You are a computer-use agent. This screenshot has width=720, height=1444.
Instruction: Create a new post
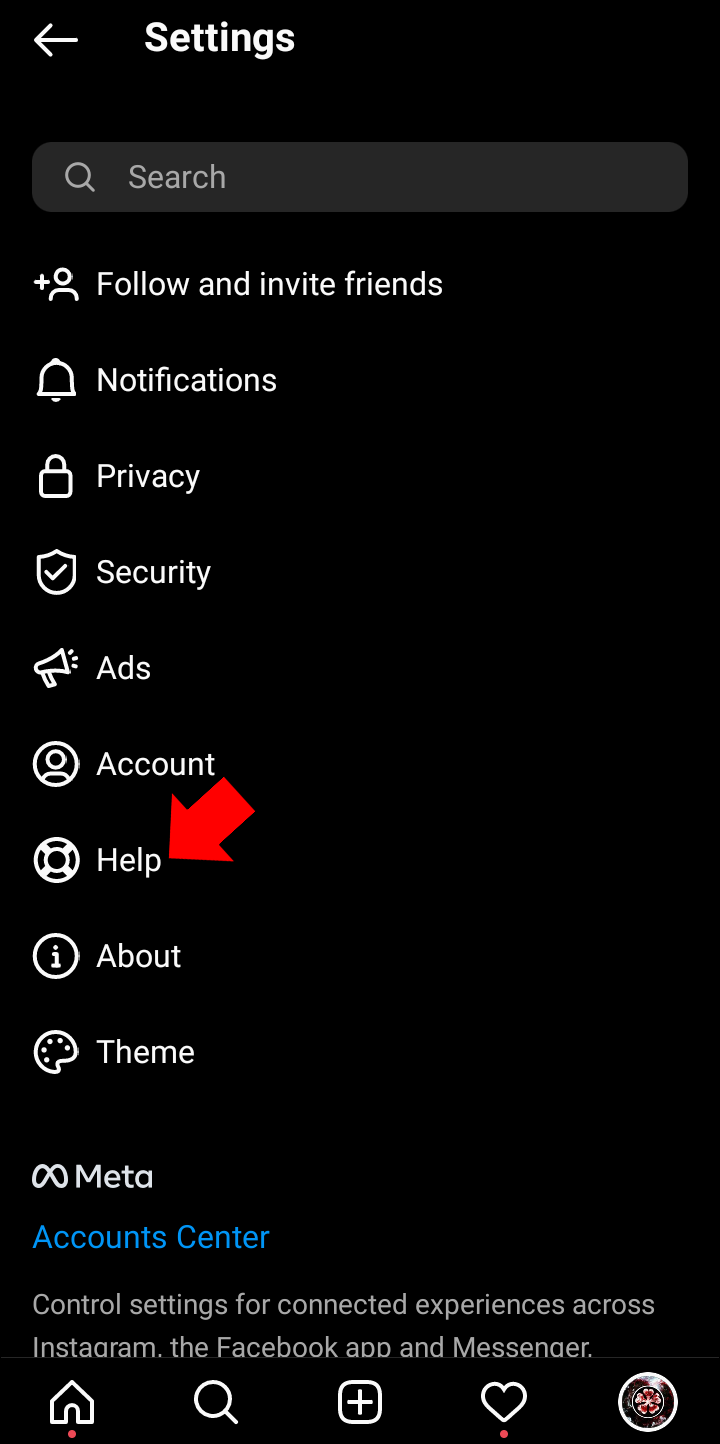click(360, 1402)
